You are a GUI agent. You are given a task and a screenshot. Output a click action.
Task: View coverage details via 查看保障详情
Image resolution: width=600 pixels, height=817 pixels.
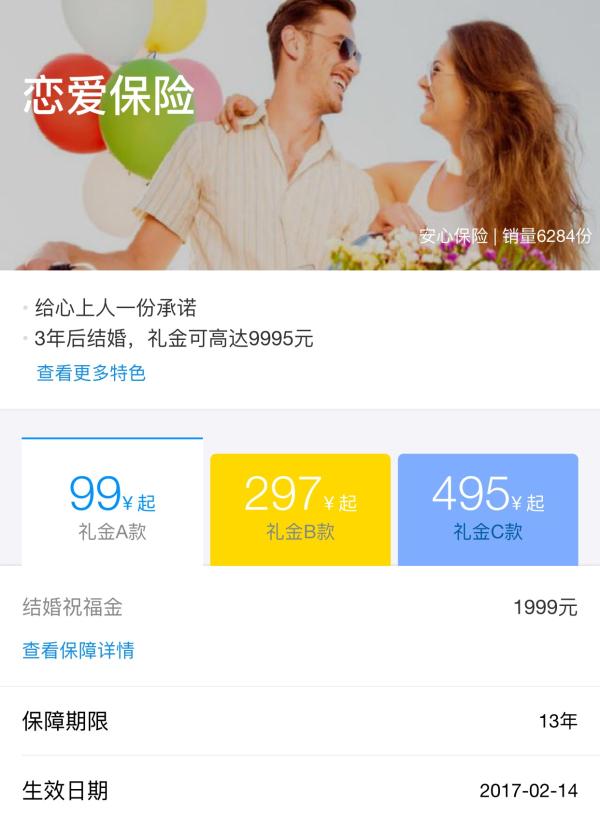[78, 651]
